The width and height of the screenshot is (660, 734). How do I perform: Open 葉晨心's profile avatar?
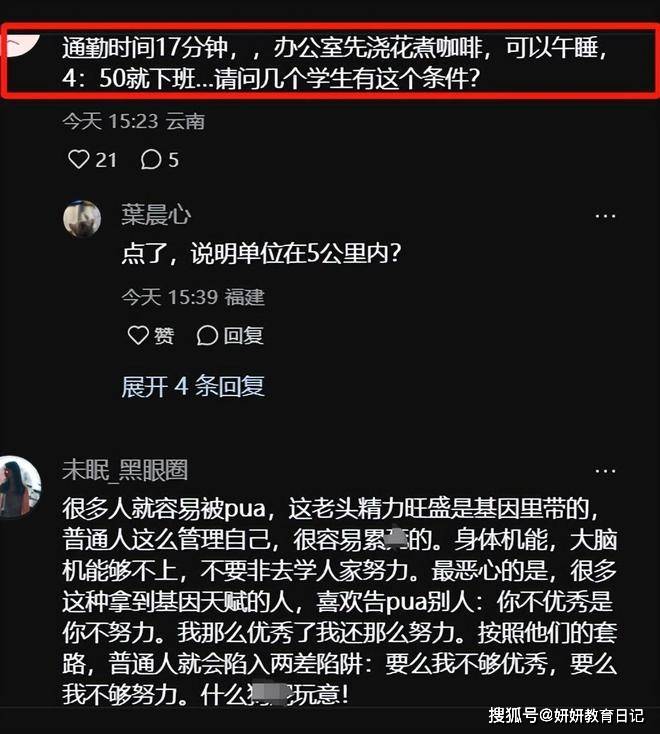coord(82,218)
